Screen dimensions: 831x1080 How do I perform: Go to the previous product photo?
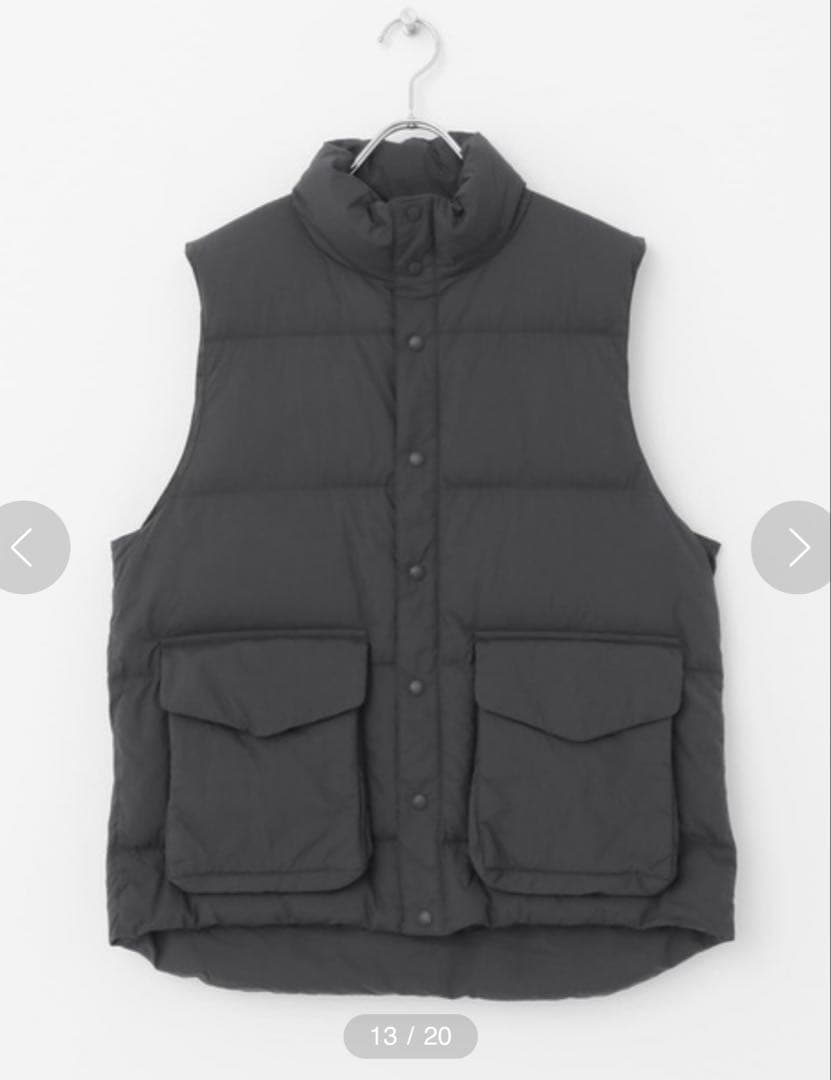pos(26,547)
